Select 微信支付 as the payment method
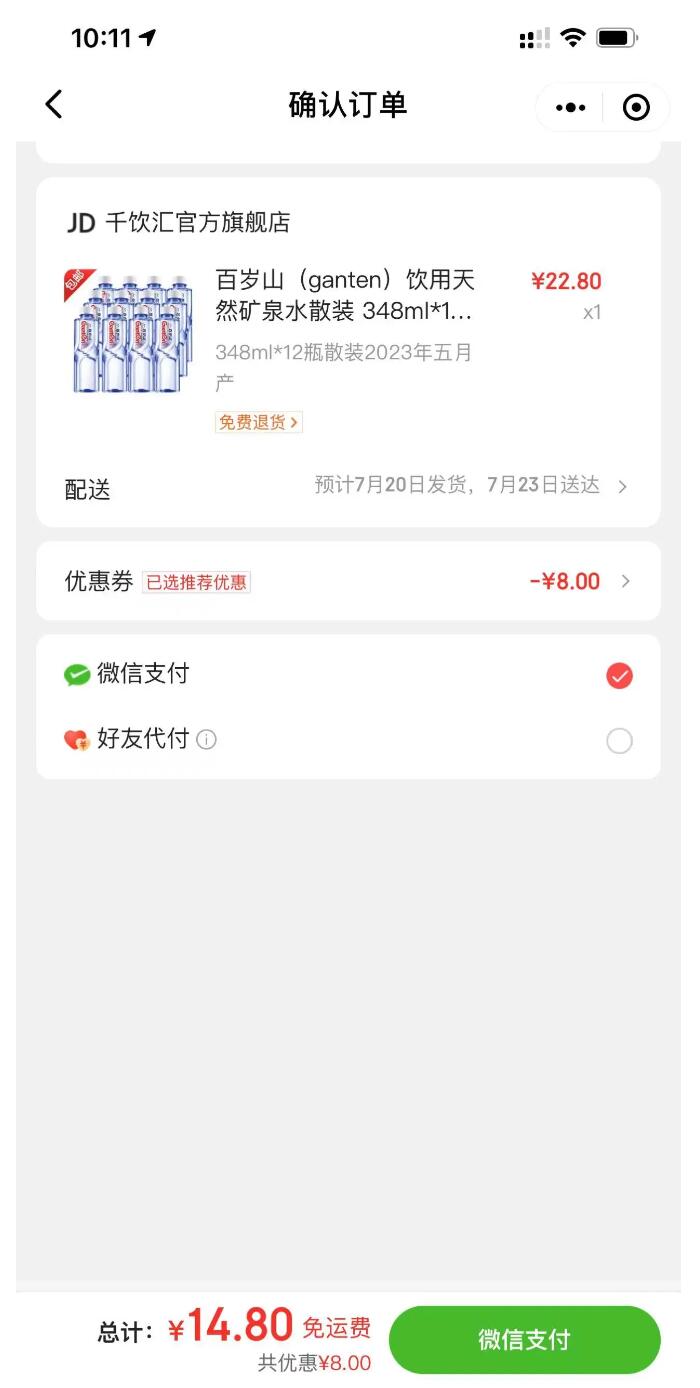 pos(619,677)
